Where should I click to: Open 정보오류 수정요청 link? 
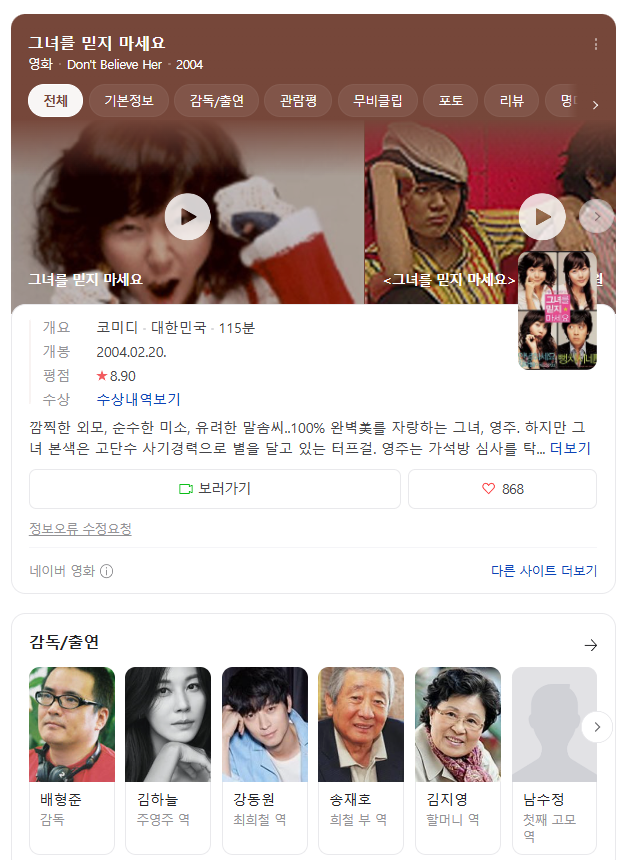click(x=80, y=529)
